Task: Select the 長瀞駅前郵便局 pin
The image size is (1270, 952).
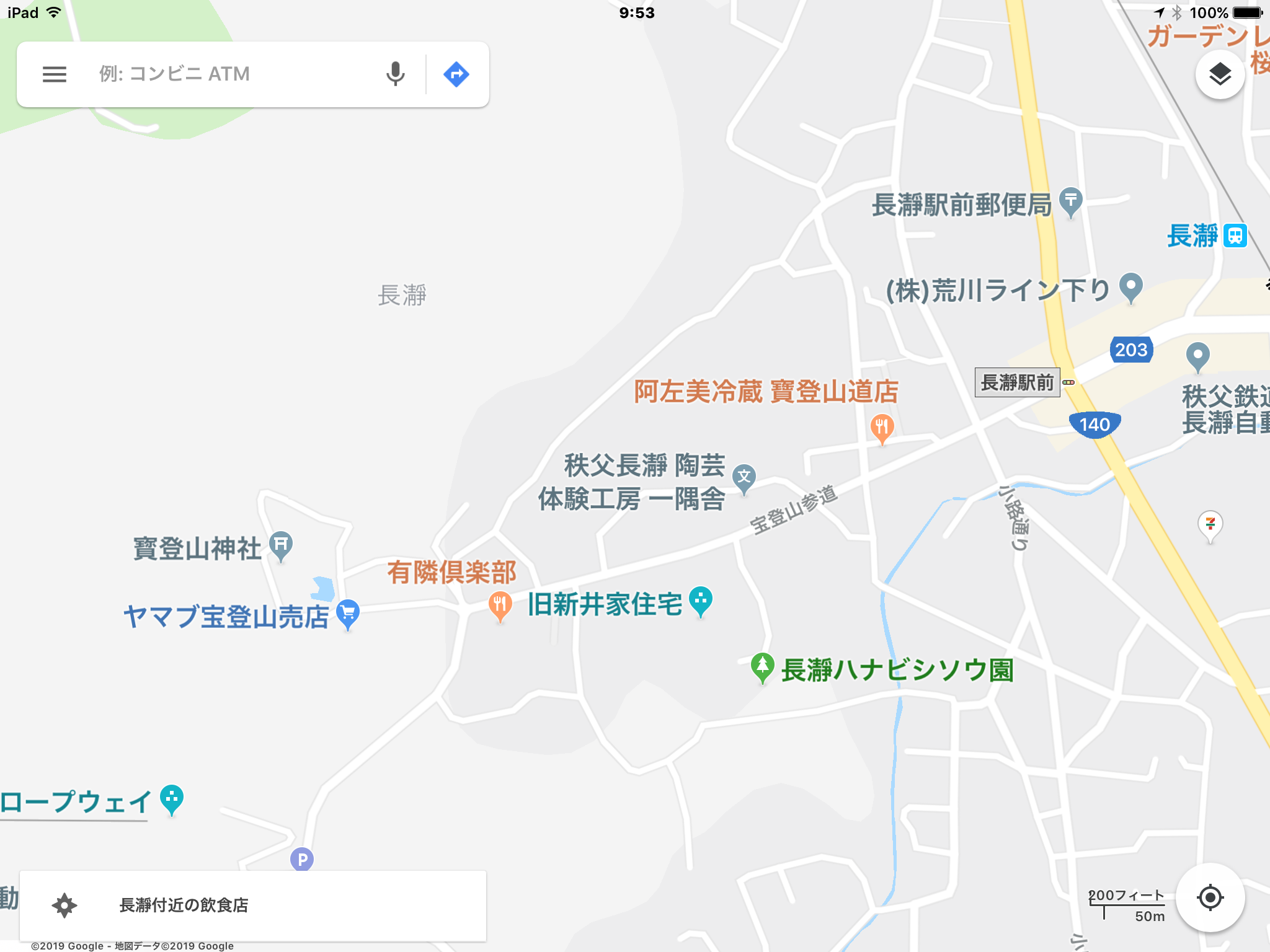Action: pyautogui.click(x=1070, y=201)
